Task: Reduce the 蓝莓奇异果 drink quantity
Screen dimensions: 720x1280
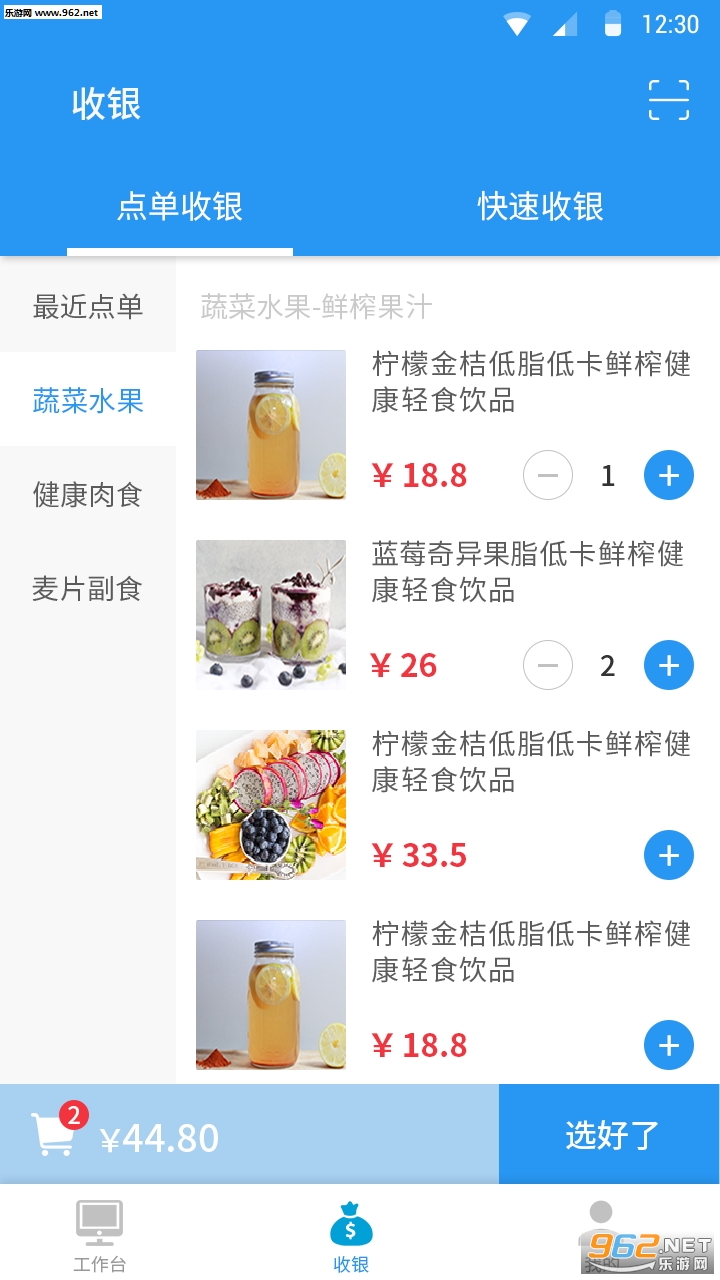Action: tap(548, 665)
